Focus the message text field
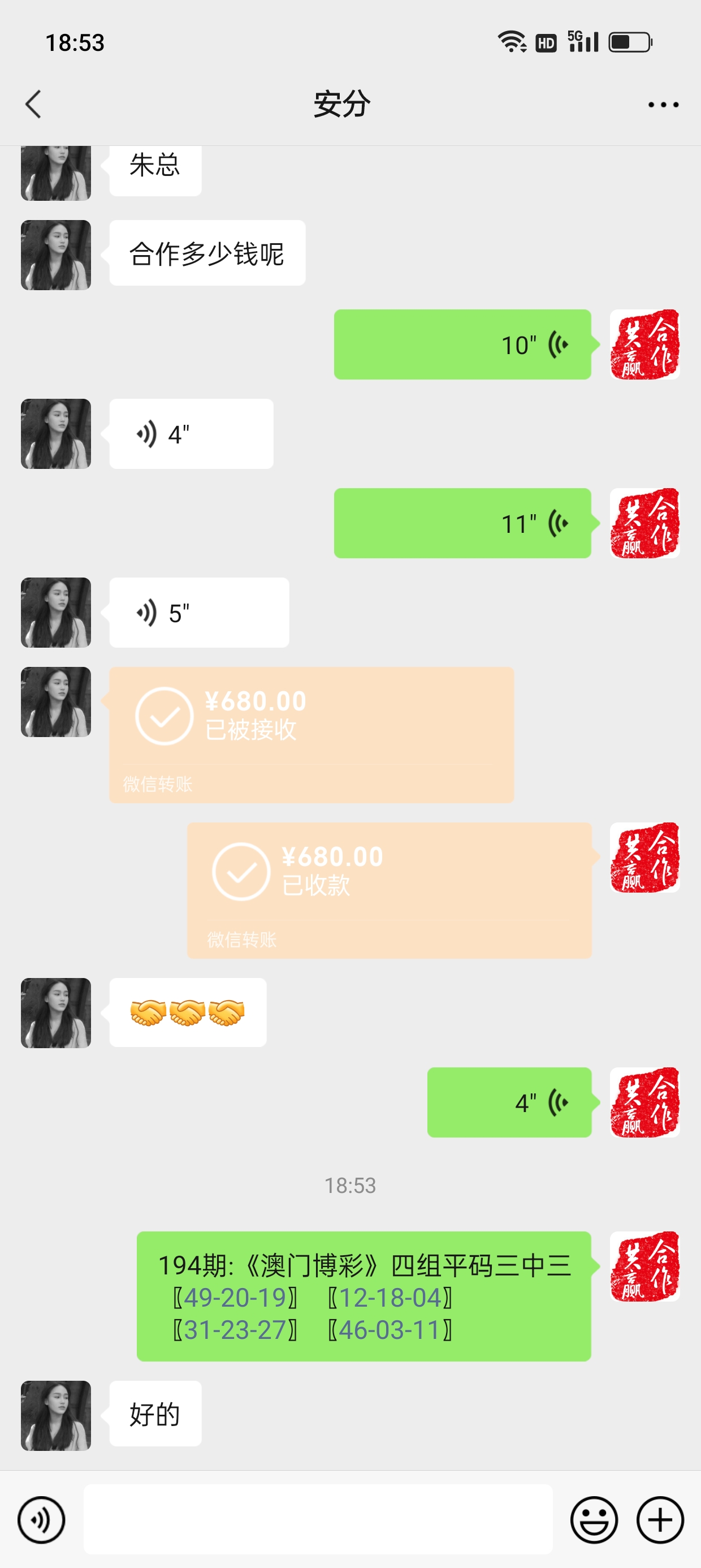Image resolution: width=701 pixels, height=1568 pixels. pyautogui.click(x=318, y=1519)
